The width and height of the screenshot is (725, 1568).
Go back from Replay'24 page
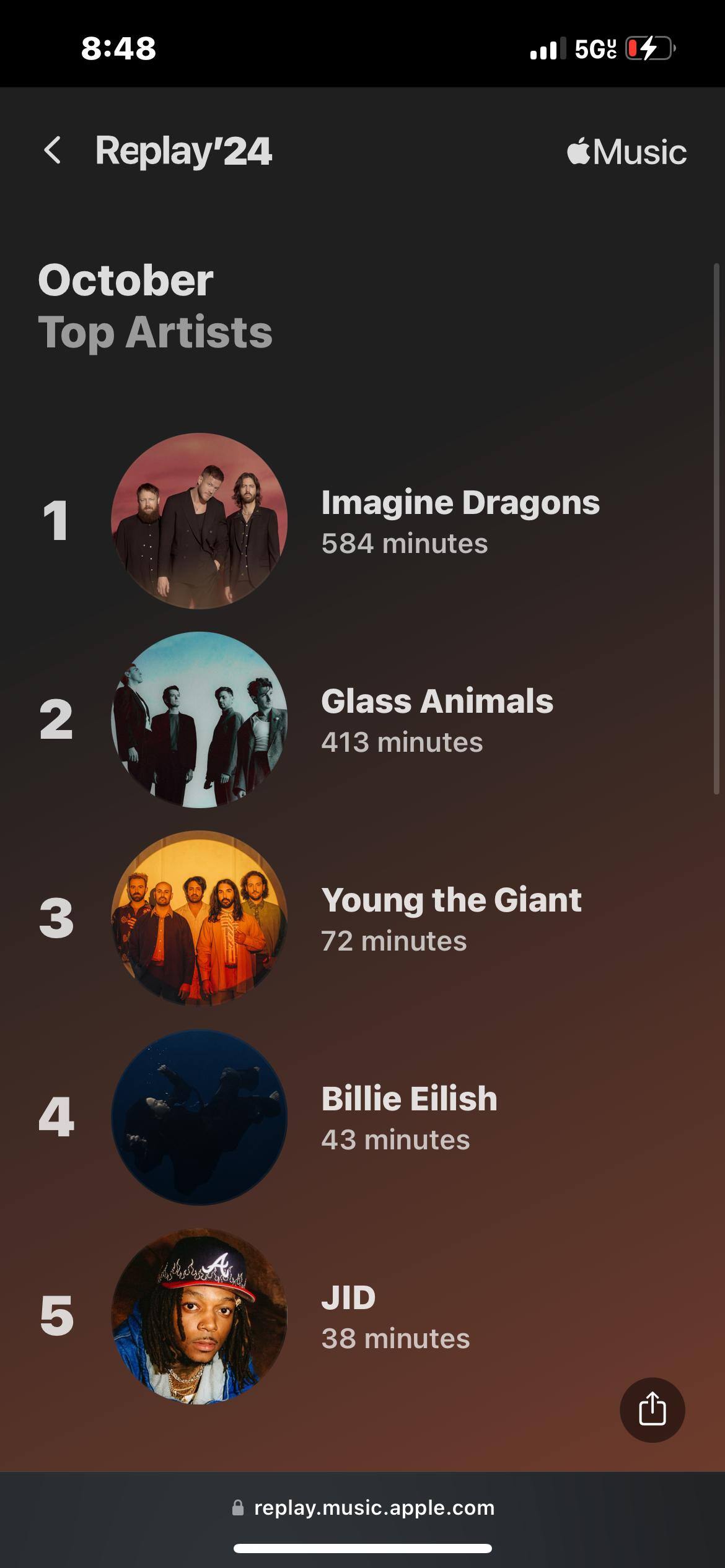click(53, 150)
